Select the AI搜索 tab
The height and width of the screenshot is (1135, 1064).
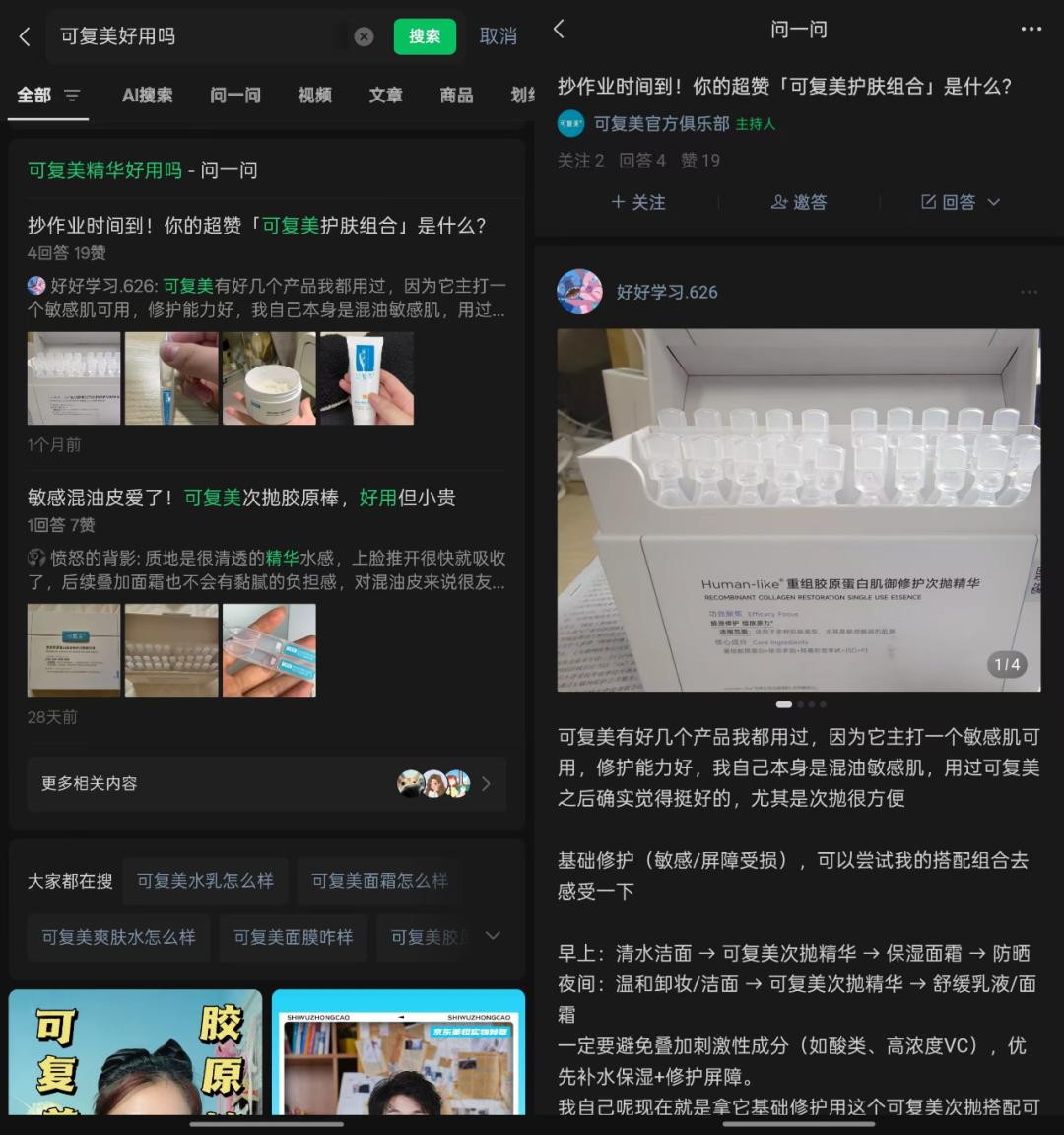146,96
